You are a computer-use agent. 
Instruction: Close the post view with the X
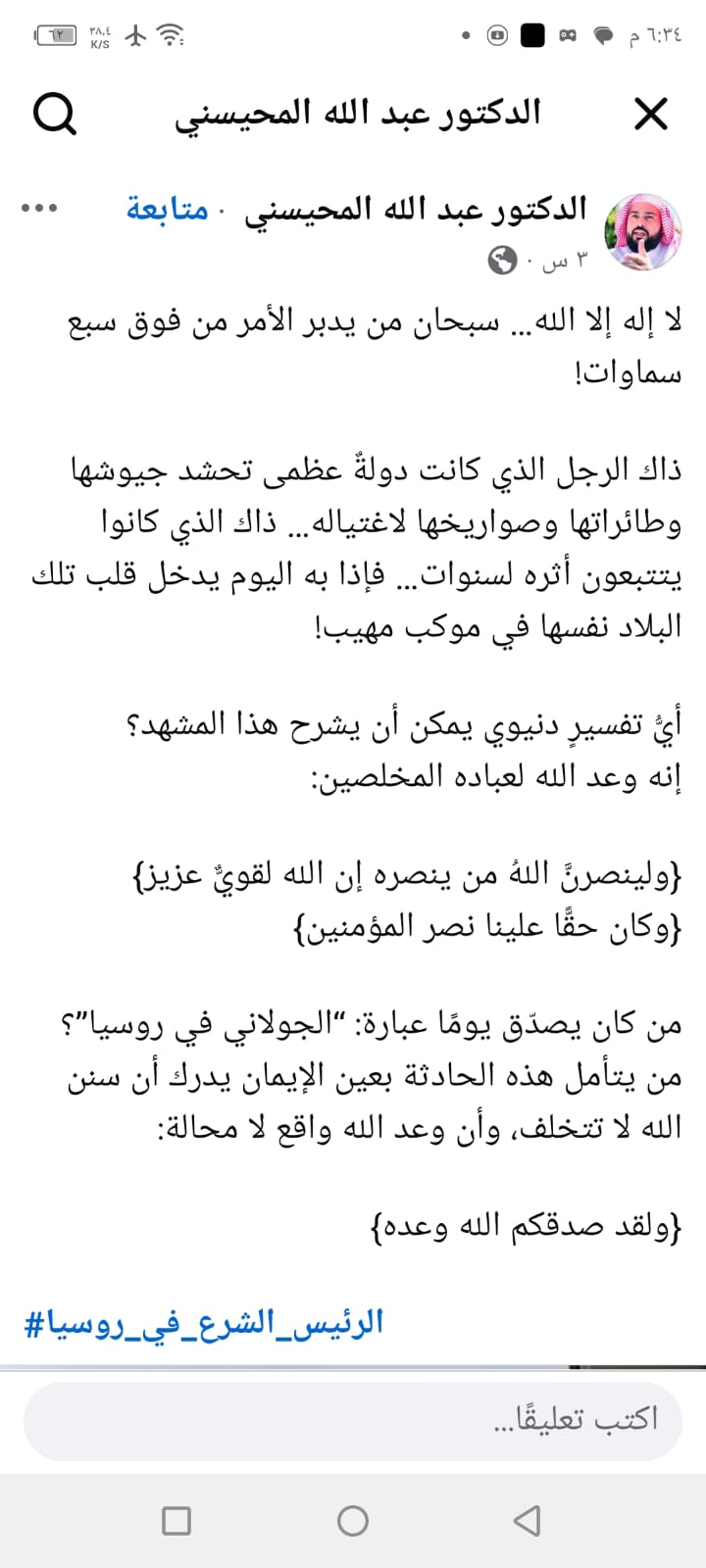pos(650,115)
